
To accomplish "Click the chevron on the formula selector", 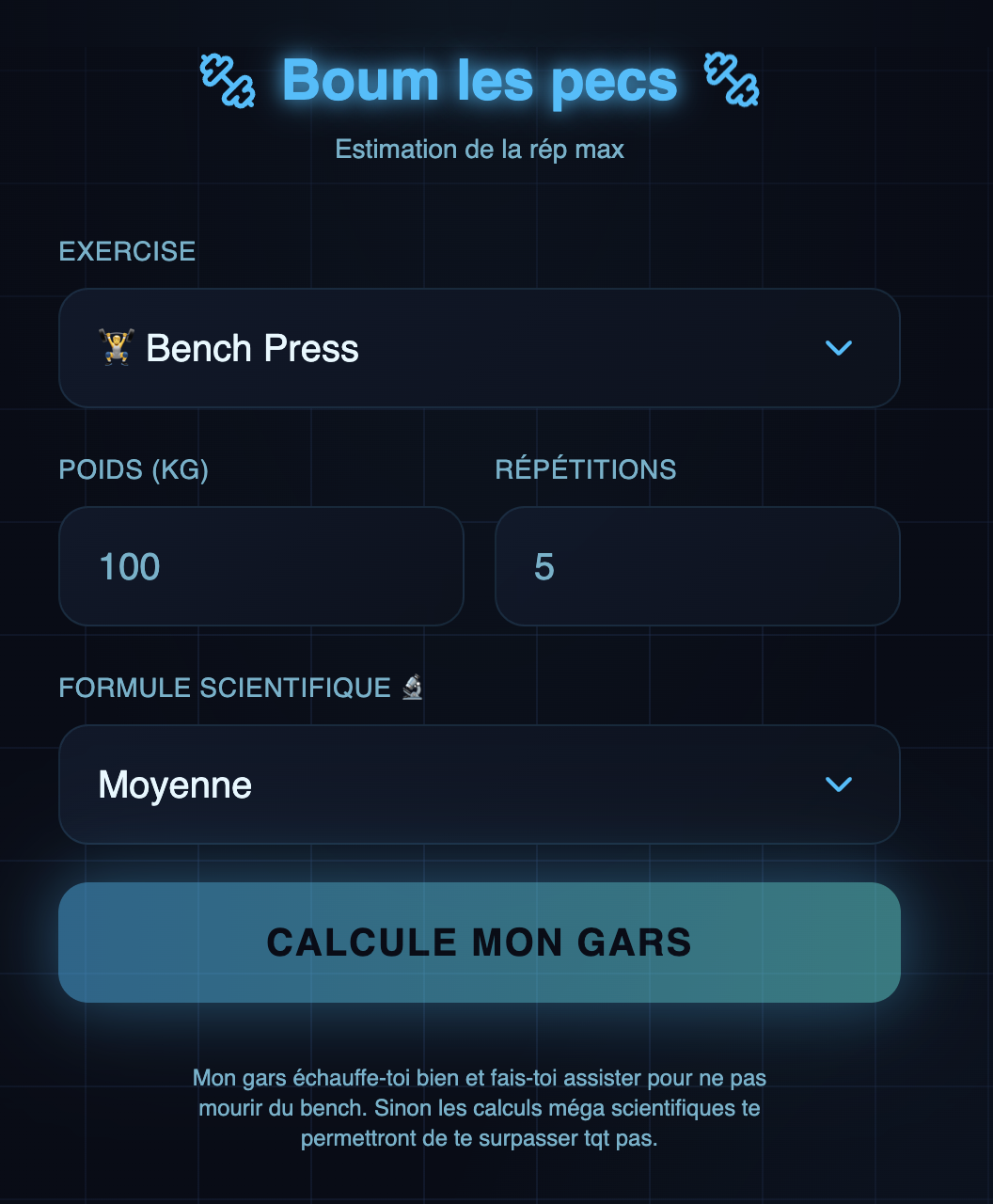I will coord(840,784).
